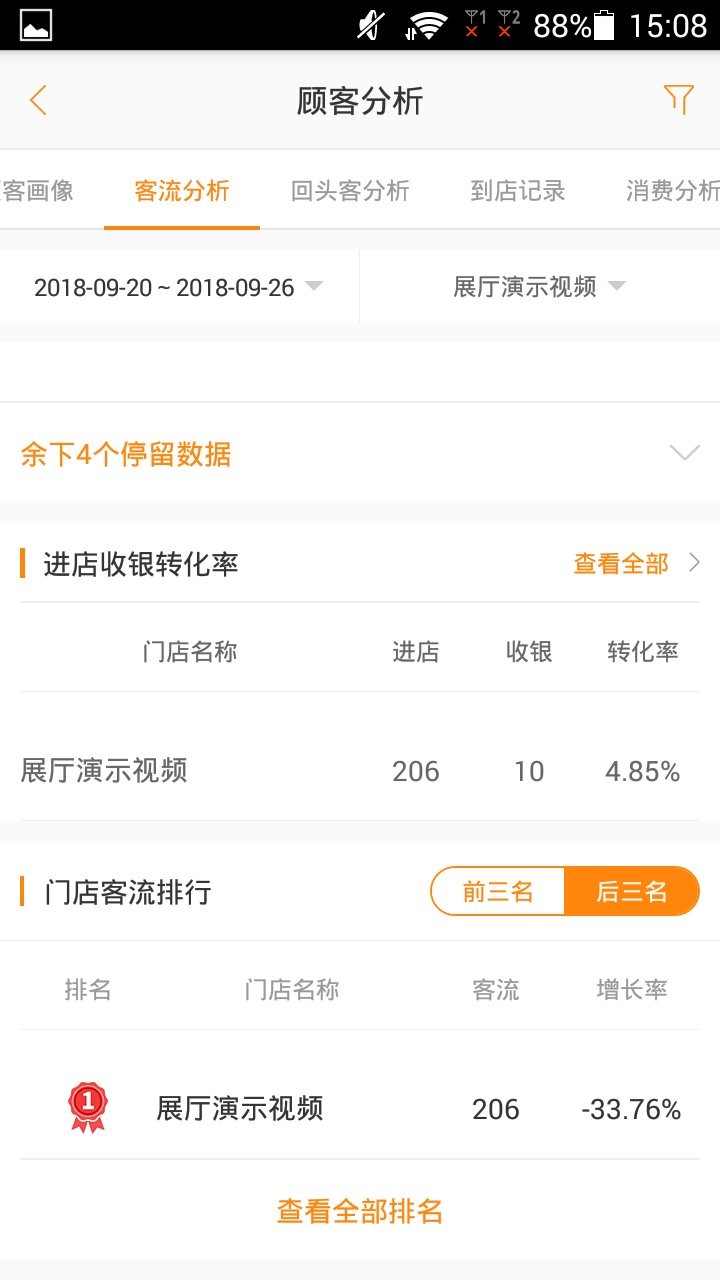
Task: Go back from 顾客分析 page
Action: click(x=38, y=101)
